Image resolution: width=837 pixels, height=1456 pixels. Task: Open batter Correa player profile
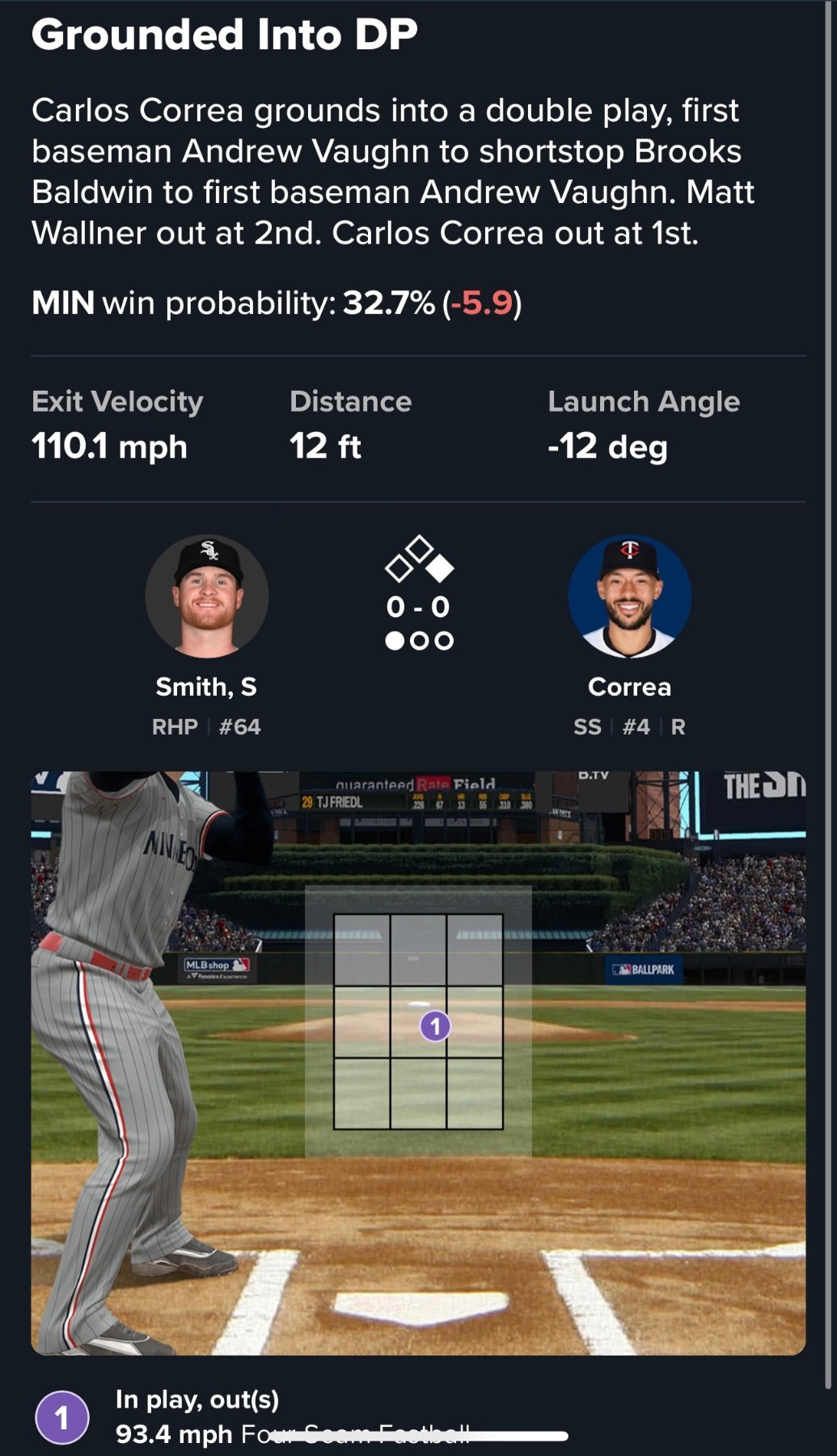(629, 596)
